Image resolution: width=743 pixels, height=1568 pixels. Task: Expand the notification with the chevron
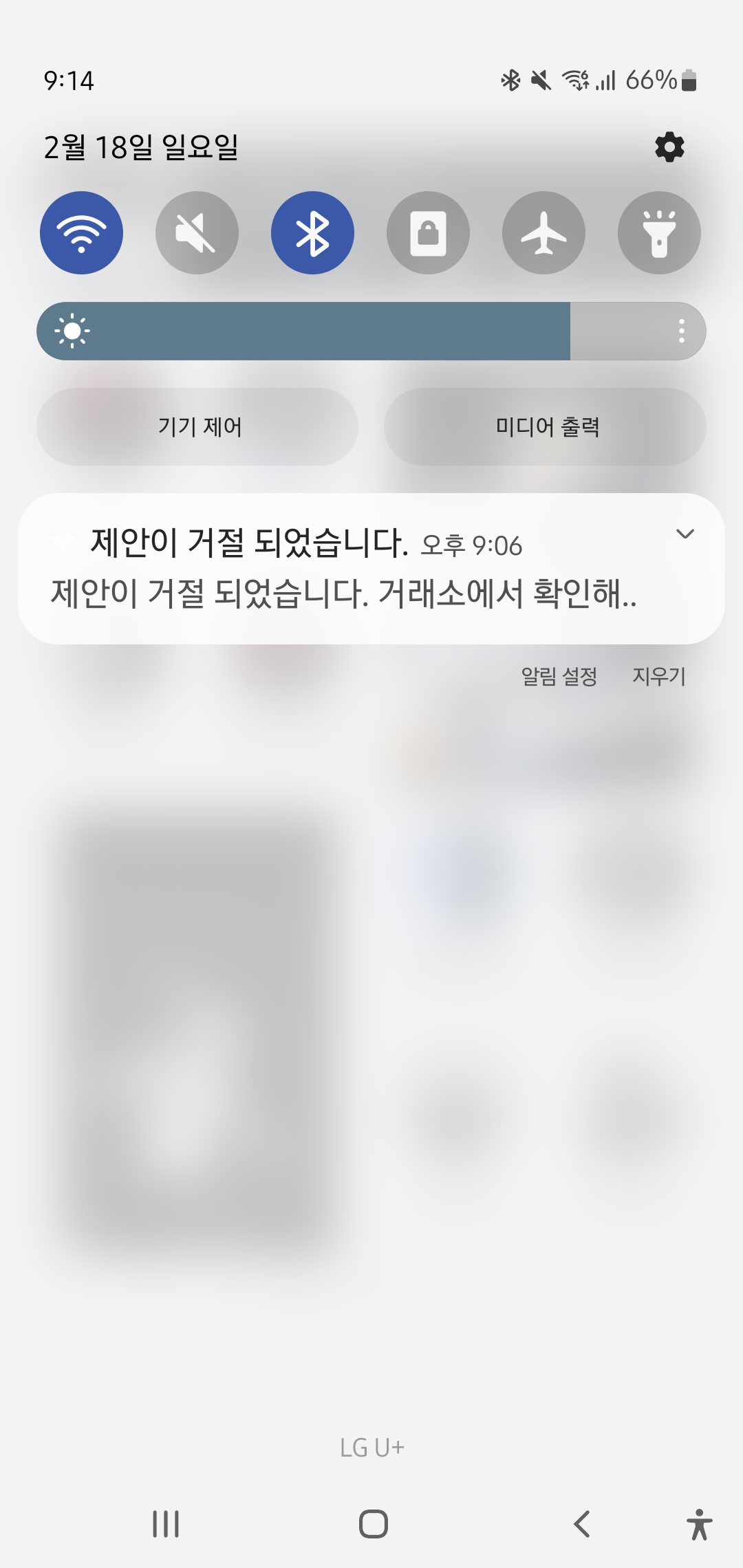pos(685,534)
